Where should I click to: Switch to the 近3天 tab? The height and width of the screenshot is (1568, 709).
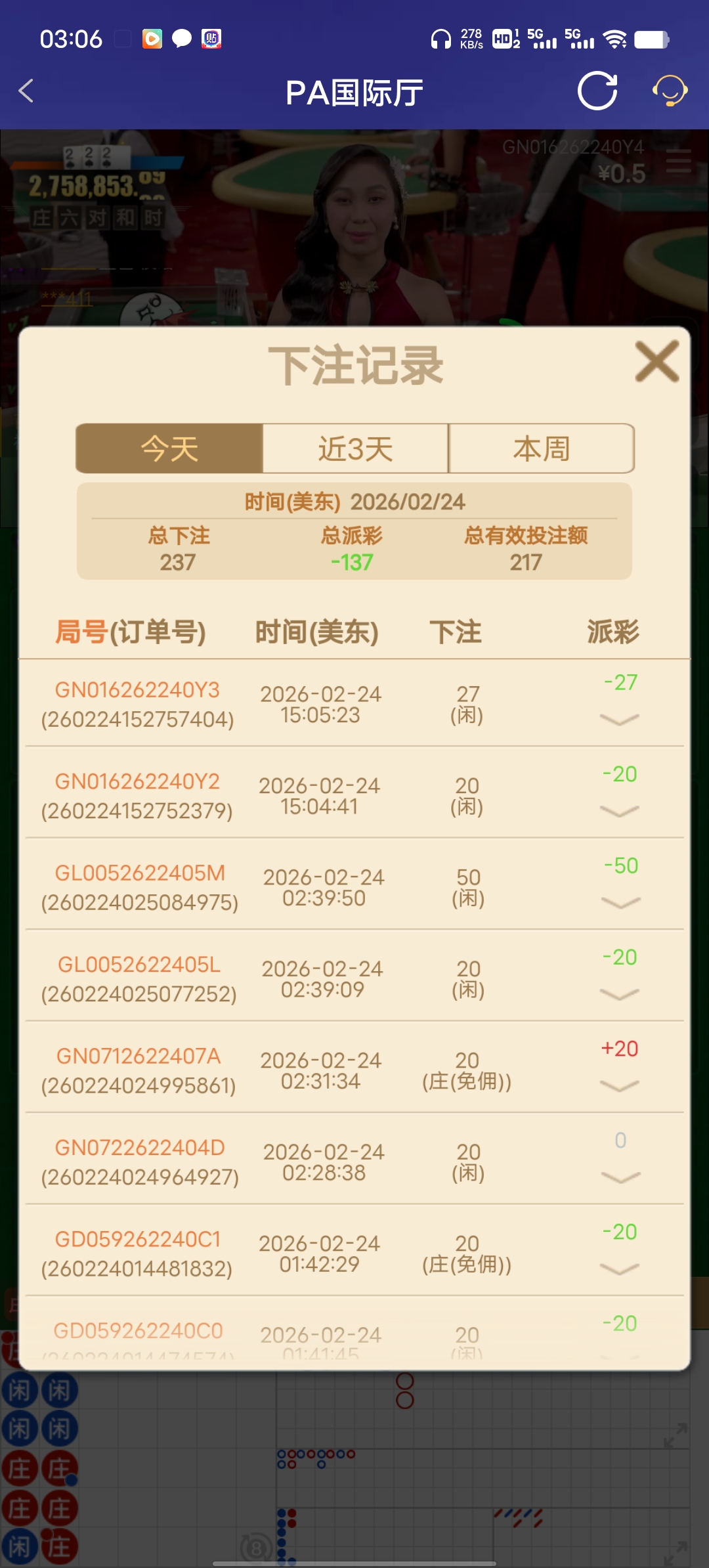click(354, 448)
